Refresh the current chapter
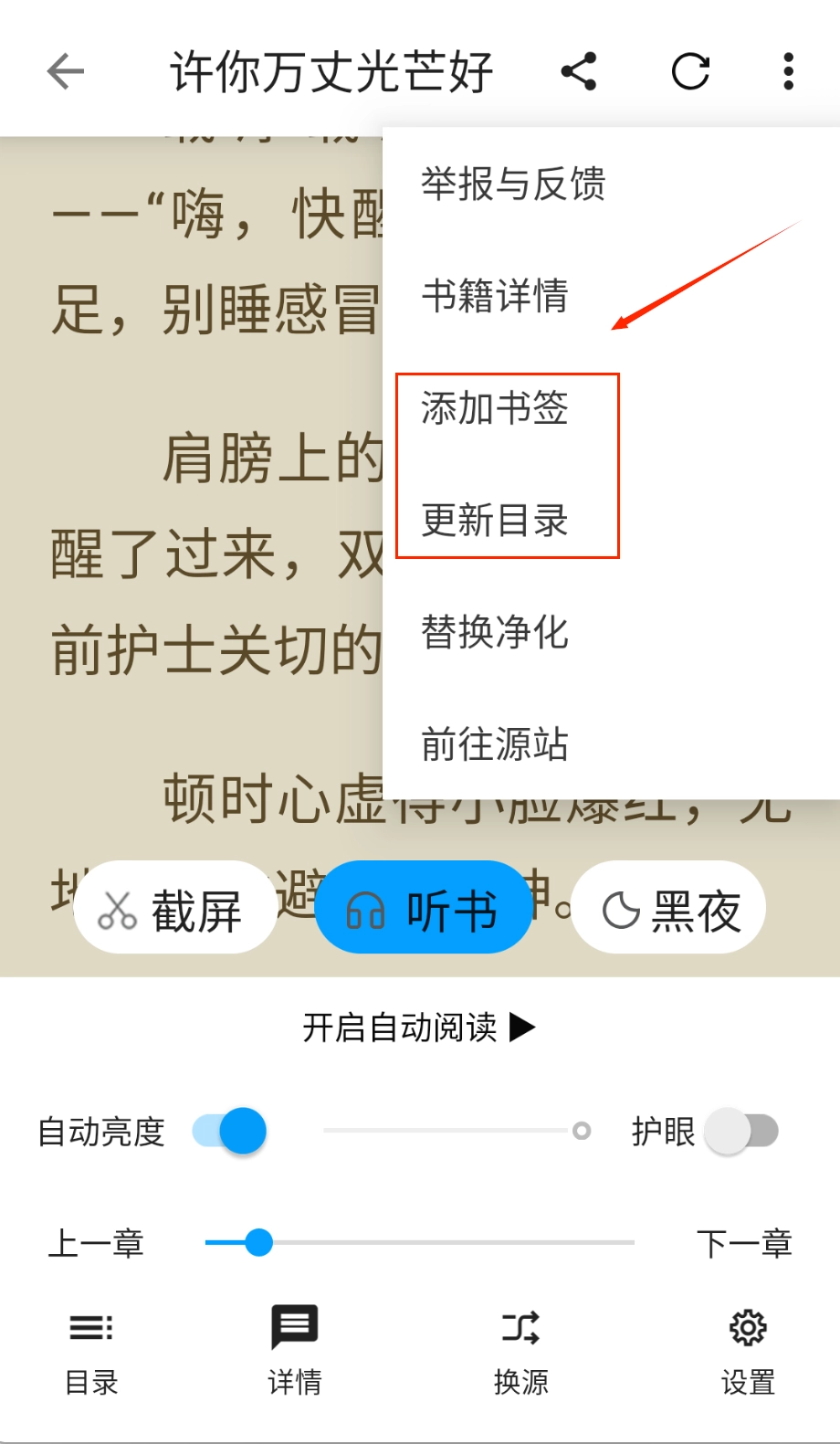This screenshot has height=1444, width=840. coord(690,71)
